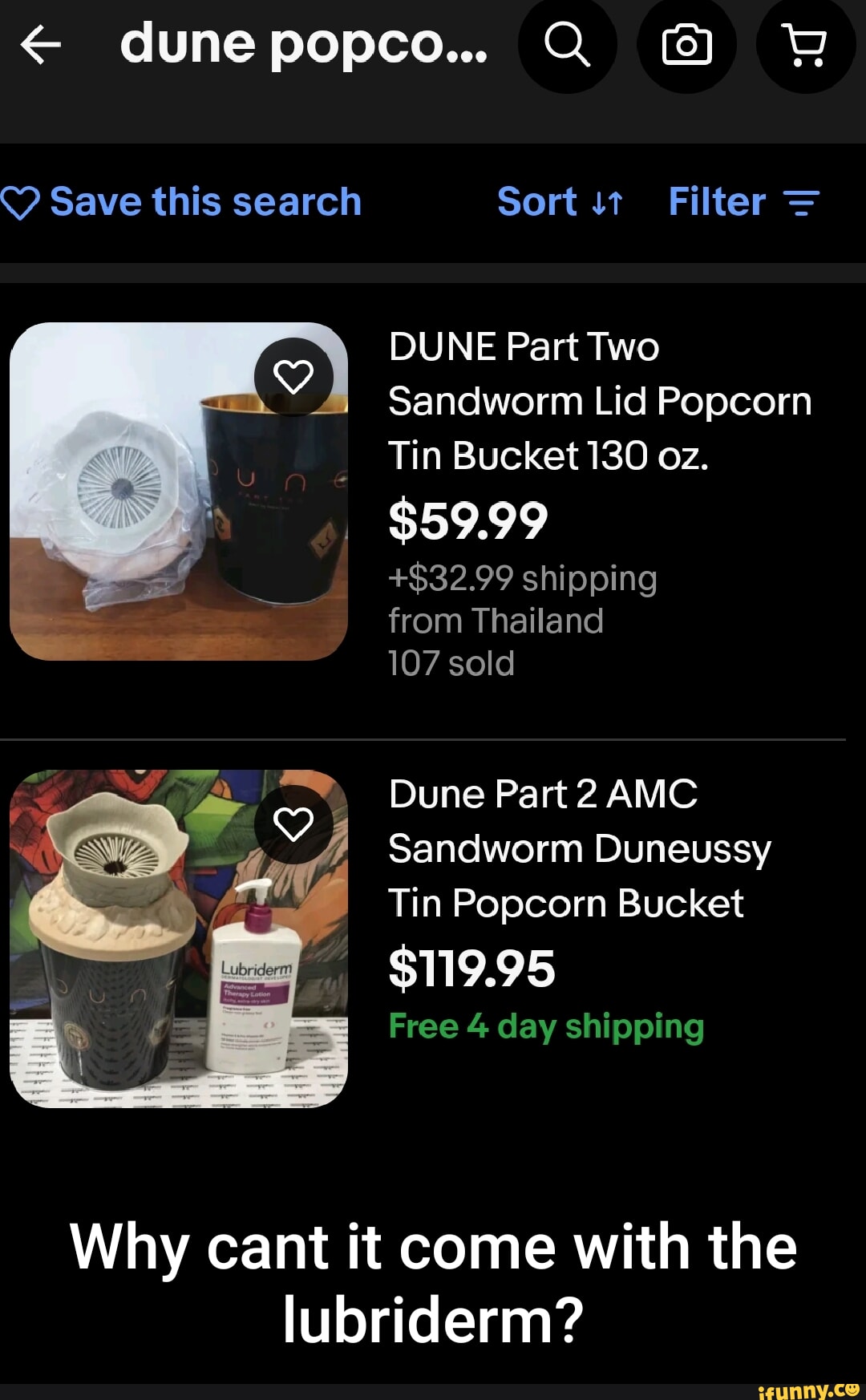Open the shopping cart
Screen dimensions: 866x1400
click(805, 44)
